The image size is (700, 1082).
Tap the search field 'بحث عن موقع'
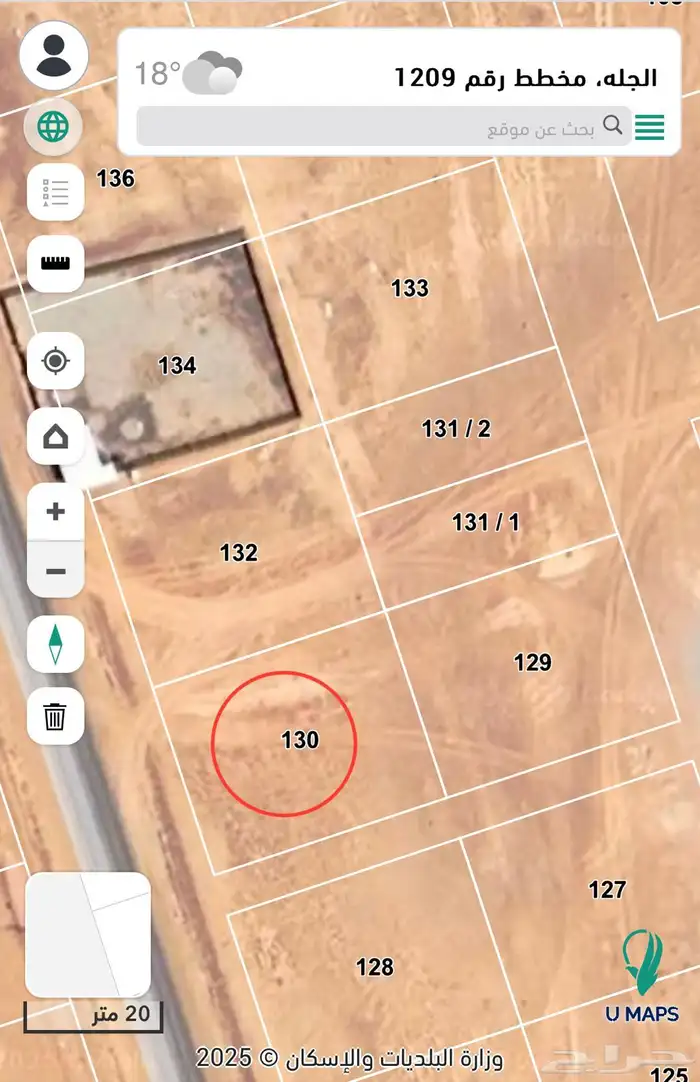[x=380, y=127]
